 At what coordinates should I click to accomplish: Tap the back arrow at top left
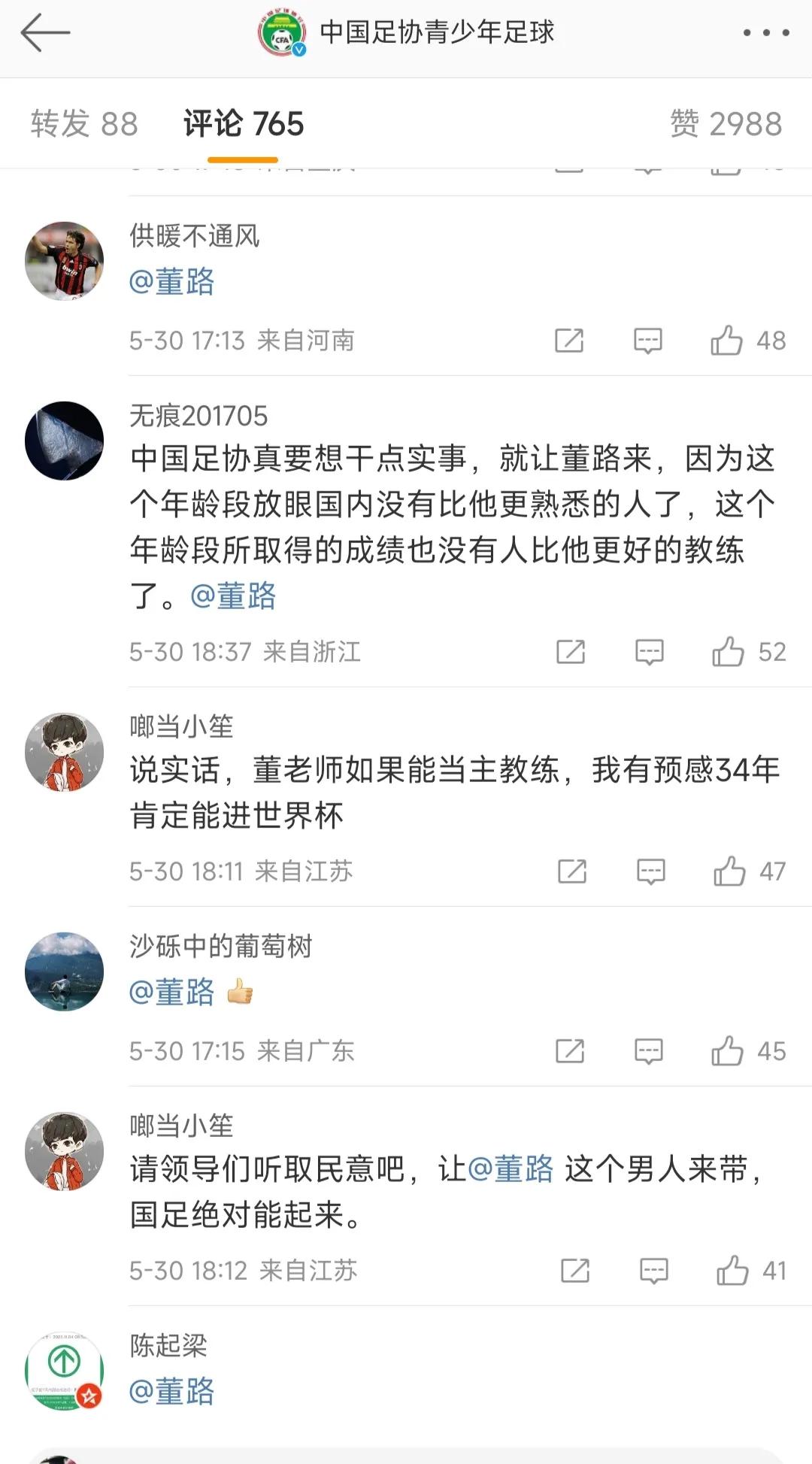pos(47,33)
